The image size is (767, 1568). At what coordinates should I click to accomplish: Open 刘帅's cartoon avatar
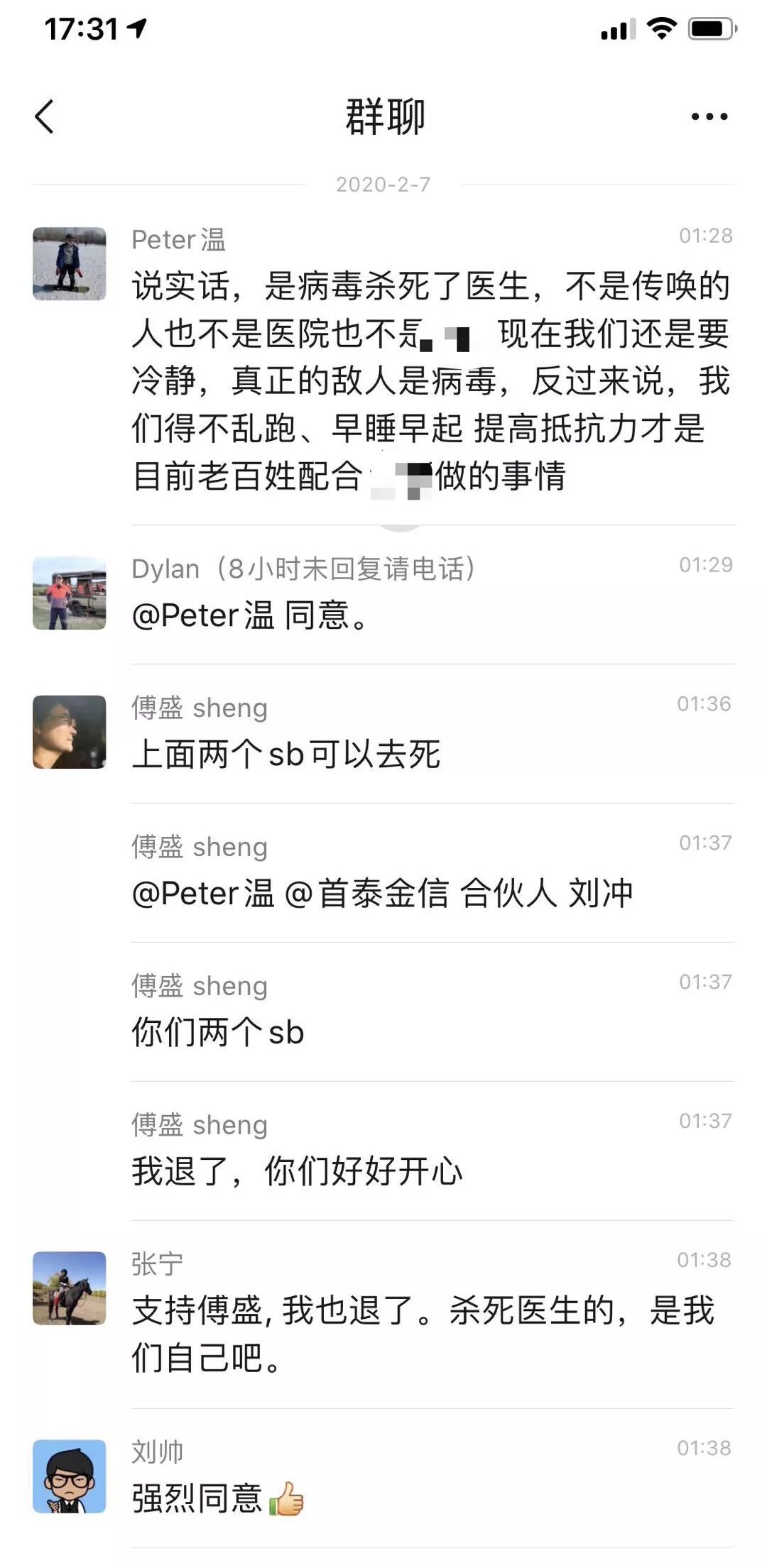[70, 1476]
